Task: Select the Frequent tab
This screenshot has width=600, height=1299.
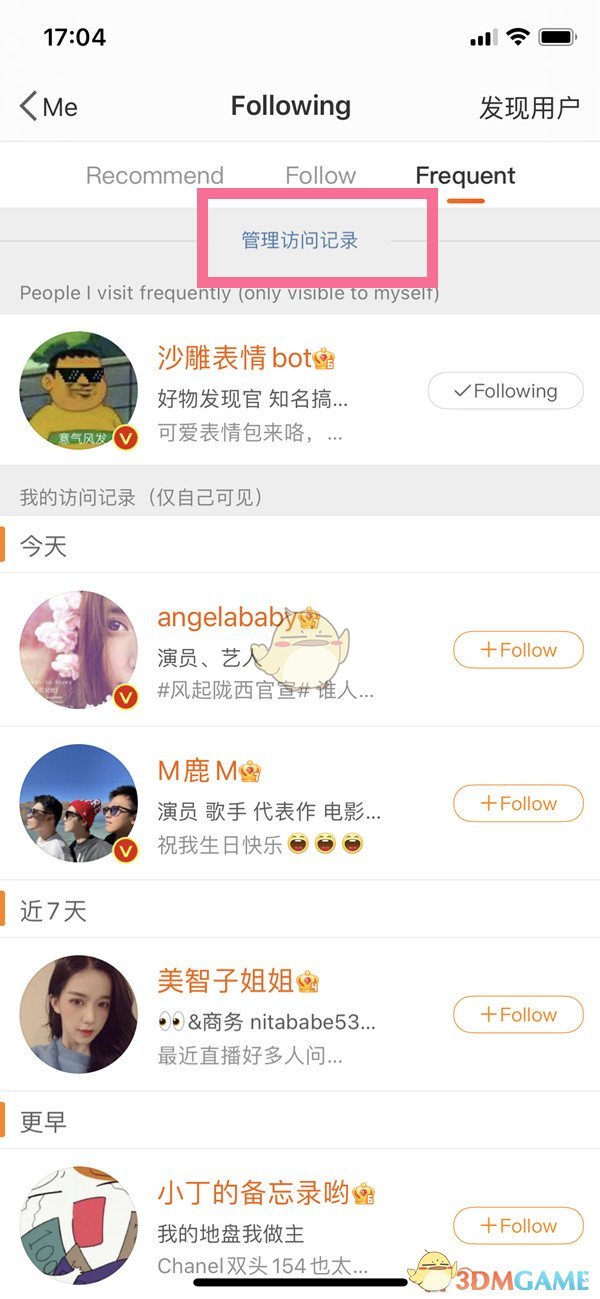Action: coord(465,176)
